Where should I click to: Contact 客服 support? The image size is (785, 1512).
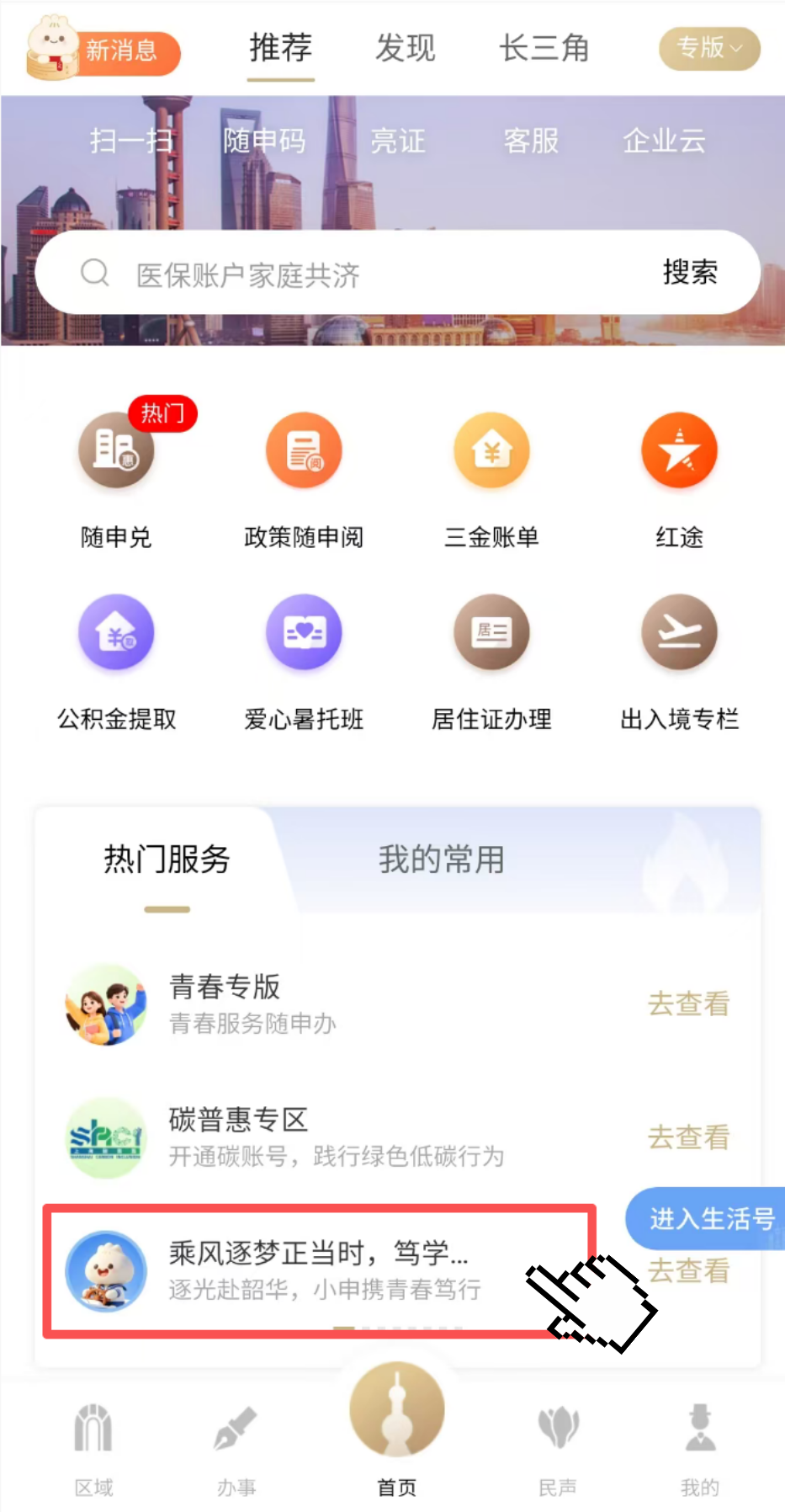[x=531, y=141]
